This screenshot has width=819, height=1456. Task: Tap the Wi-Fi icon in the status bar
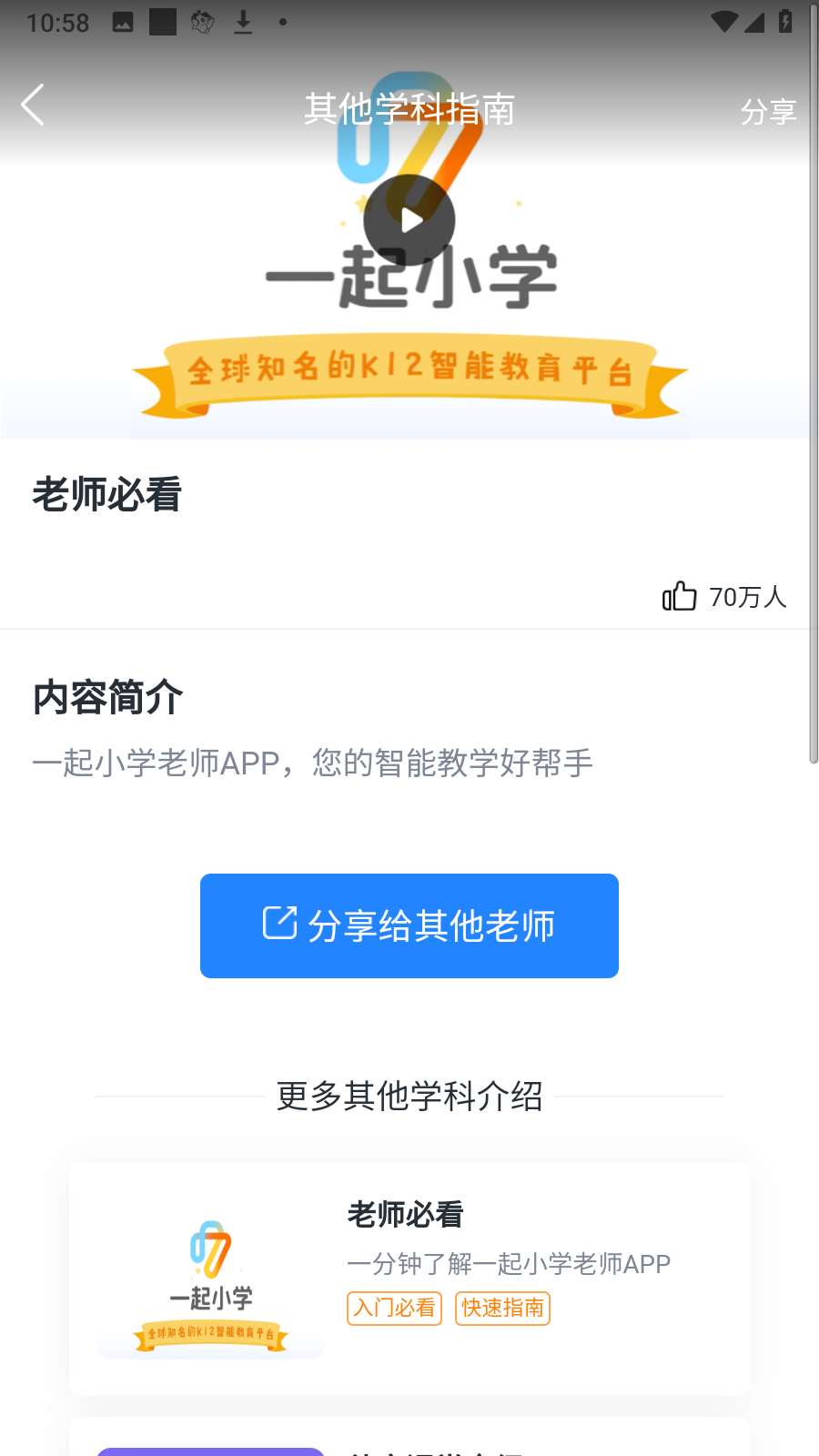(x=723, y=21)
